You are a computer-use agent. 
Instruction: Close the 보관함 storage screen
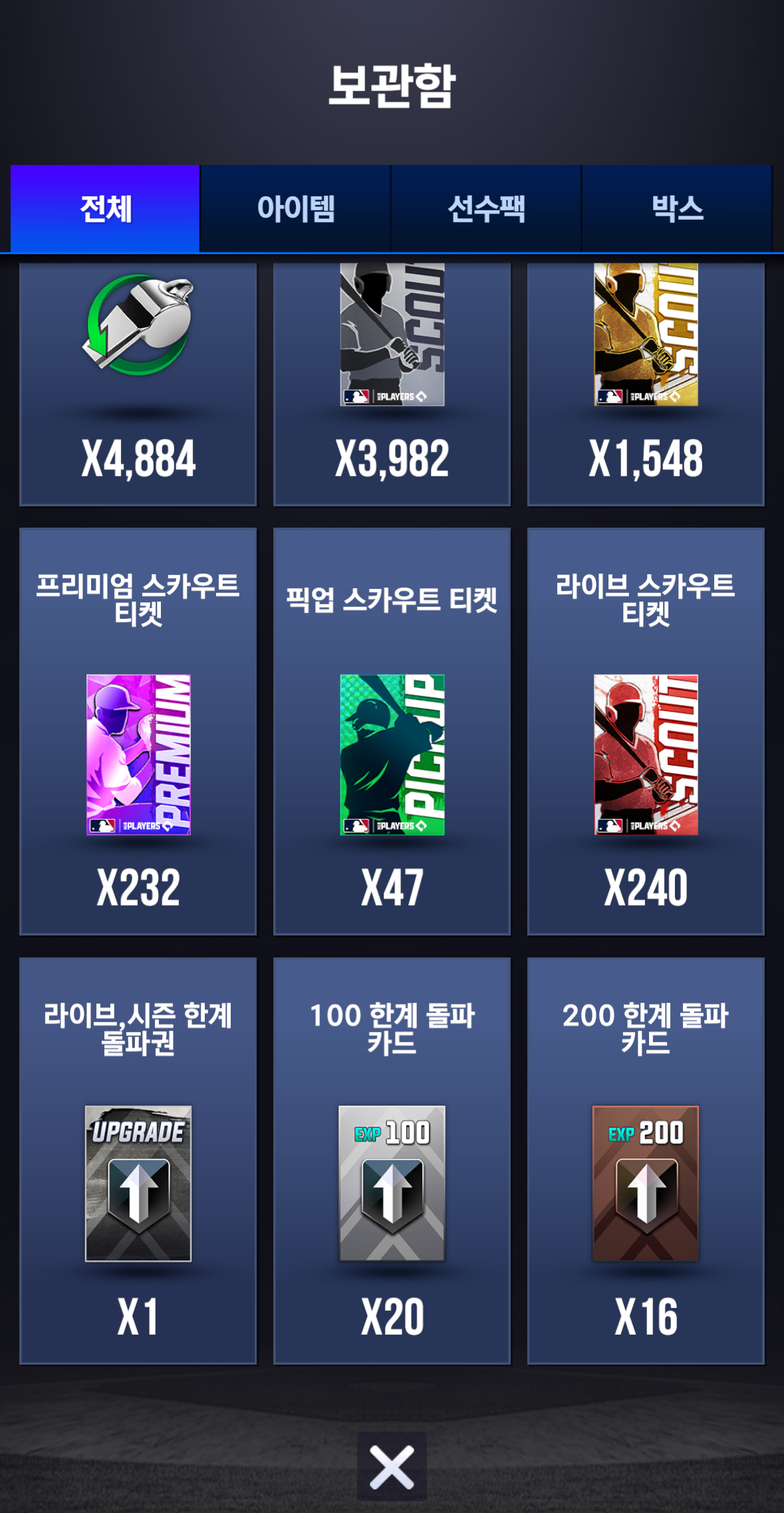point(392,1466)
